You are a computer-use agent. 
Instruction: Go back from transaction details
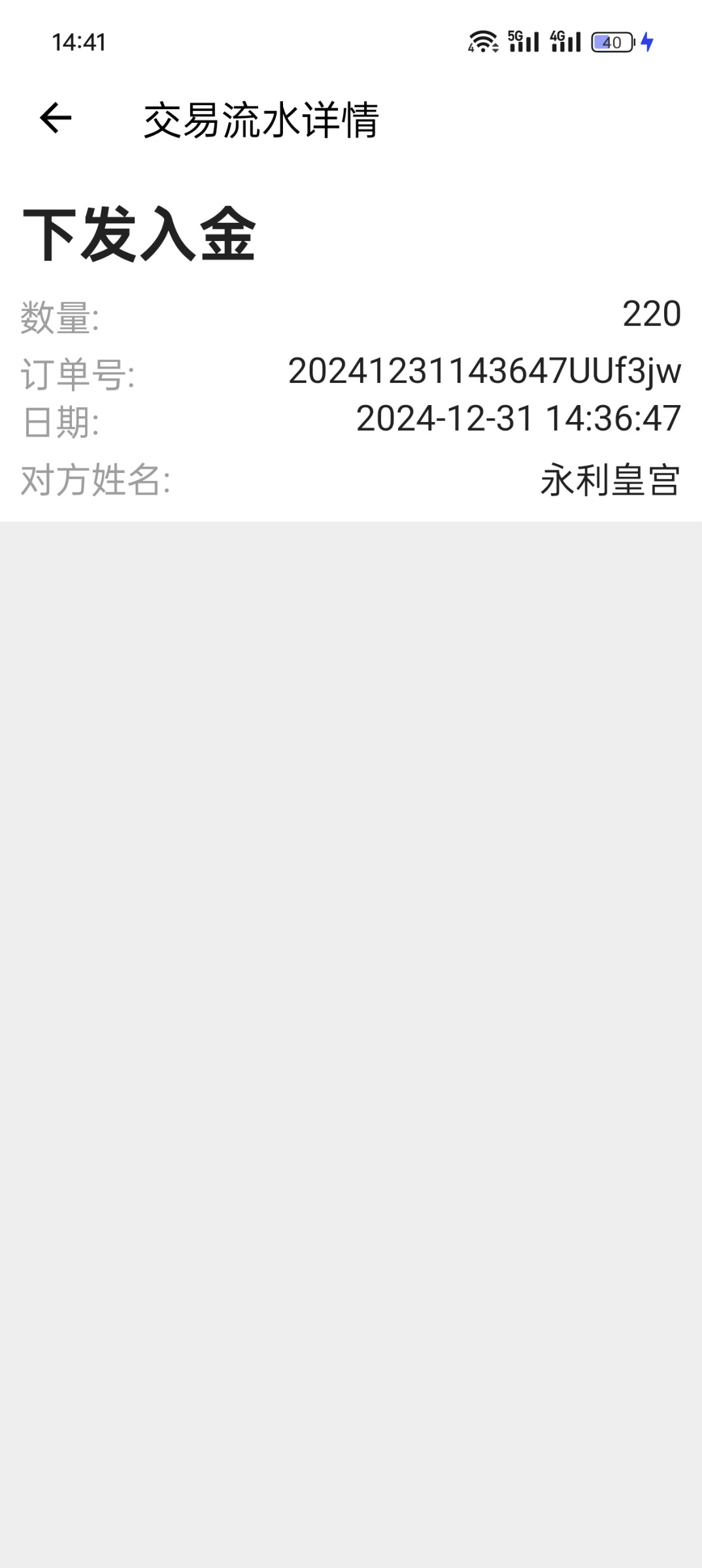coord(56,118)
